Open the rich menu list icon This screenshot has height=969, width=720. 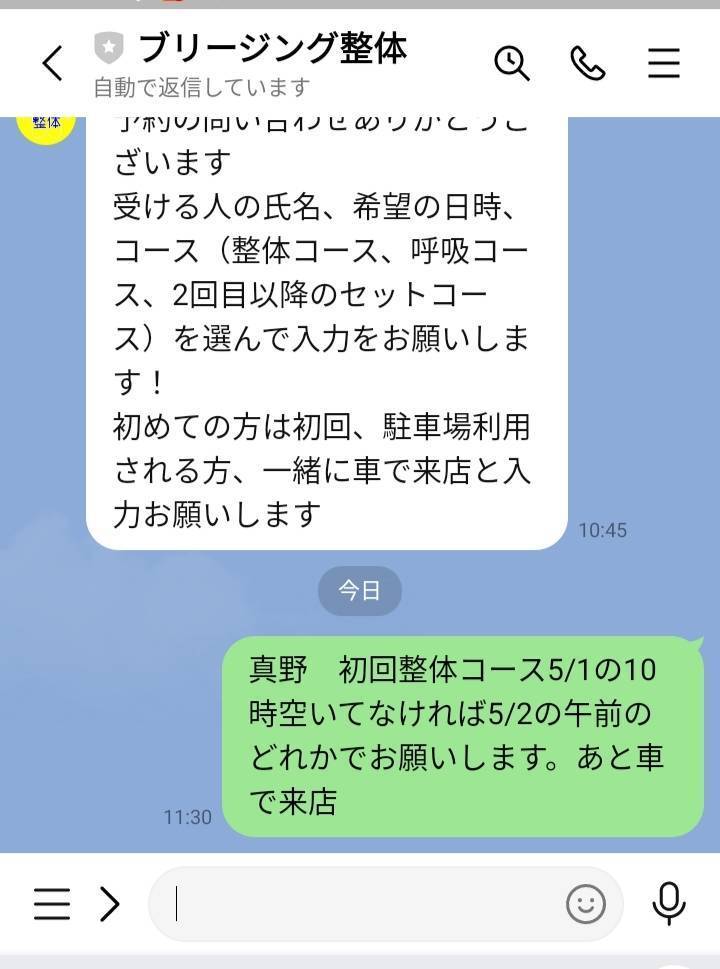pos(52,904)
